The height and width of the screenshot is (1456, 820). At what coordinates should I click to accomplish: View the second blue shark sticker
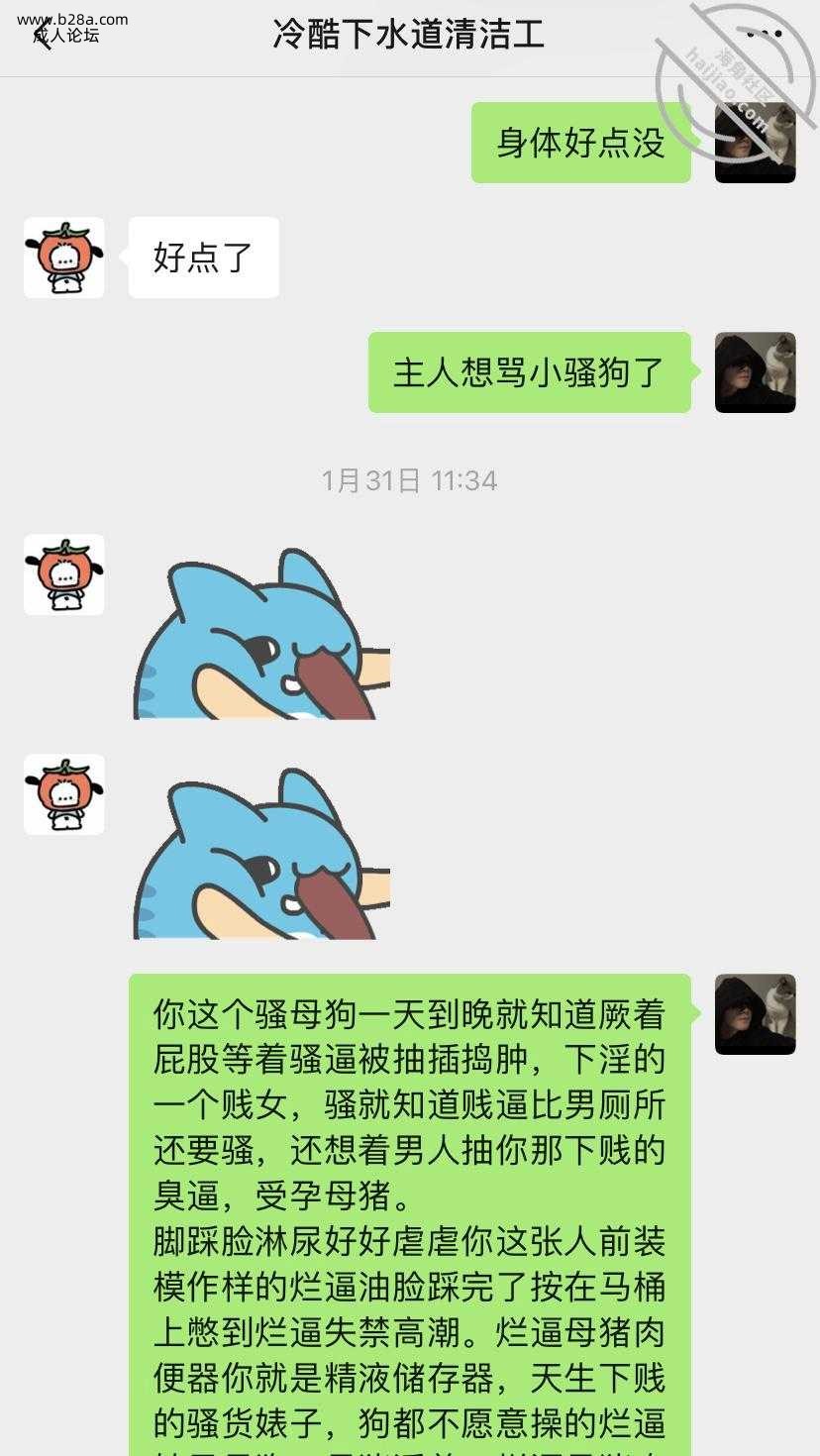point(261,854)
